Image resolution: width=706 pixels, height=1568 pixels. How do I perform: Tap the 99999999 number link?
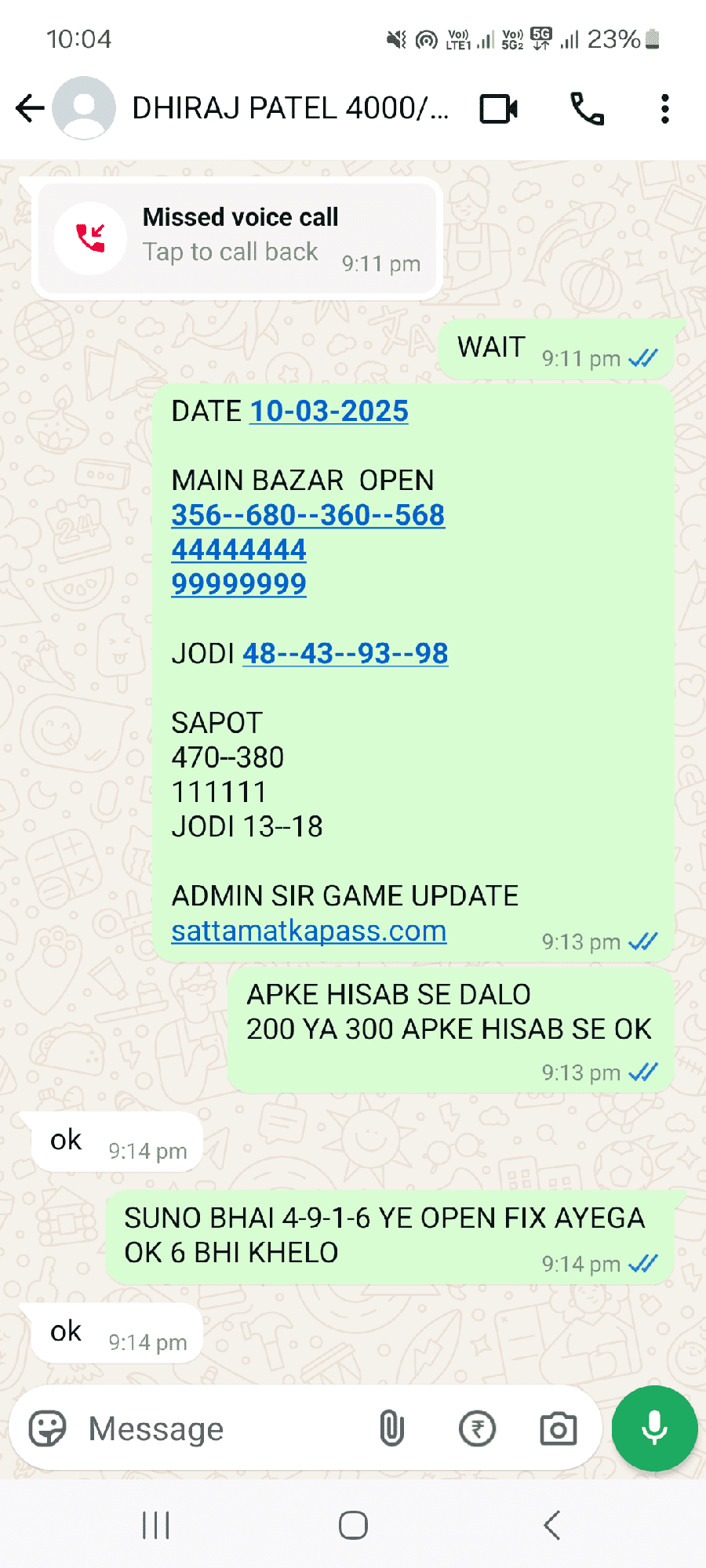pyautogui.click(x=238, y=584)
